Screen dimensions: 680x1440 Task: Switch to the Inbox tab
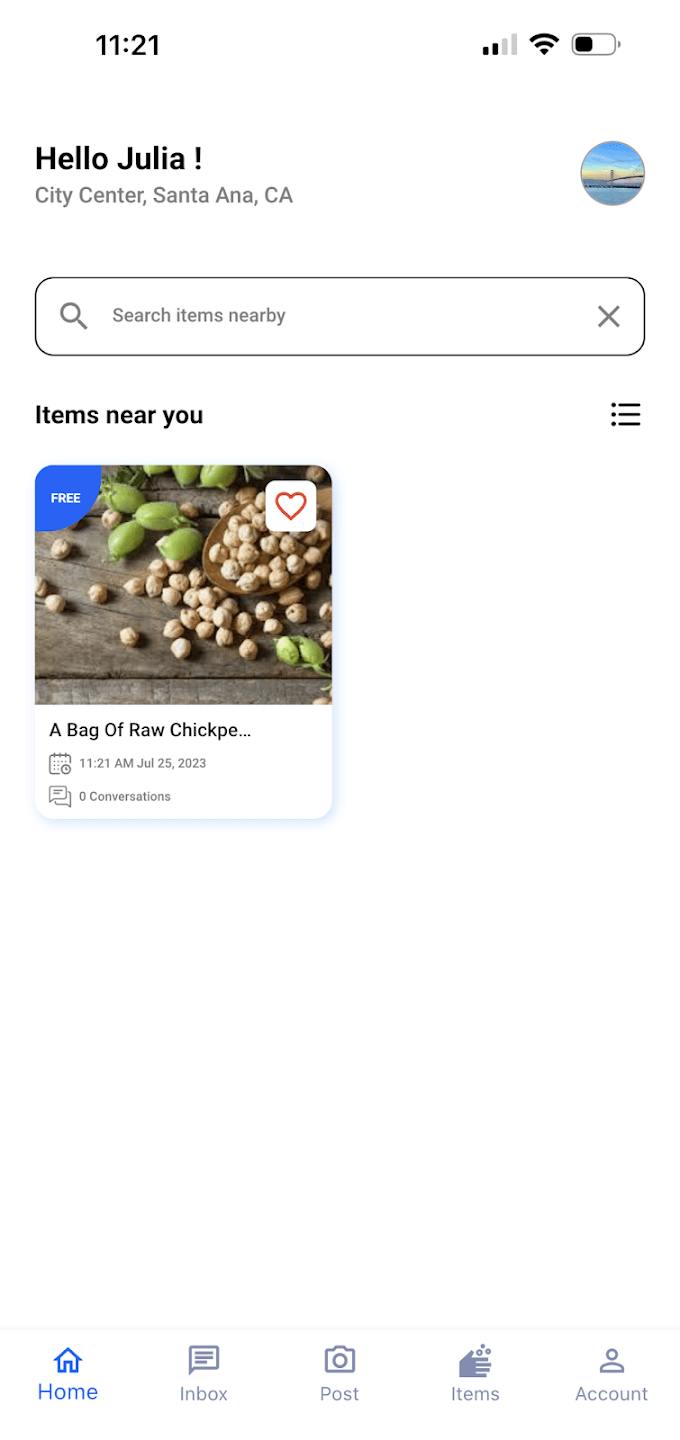coord(204,1375)
